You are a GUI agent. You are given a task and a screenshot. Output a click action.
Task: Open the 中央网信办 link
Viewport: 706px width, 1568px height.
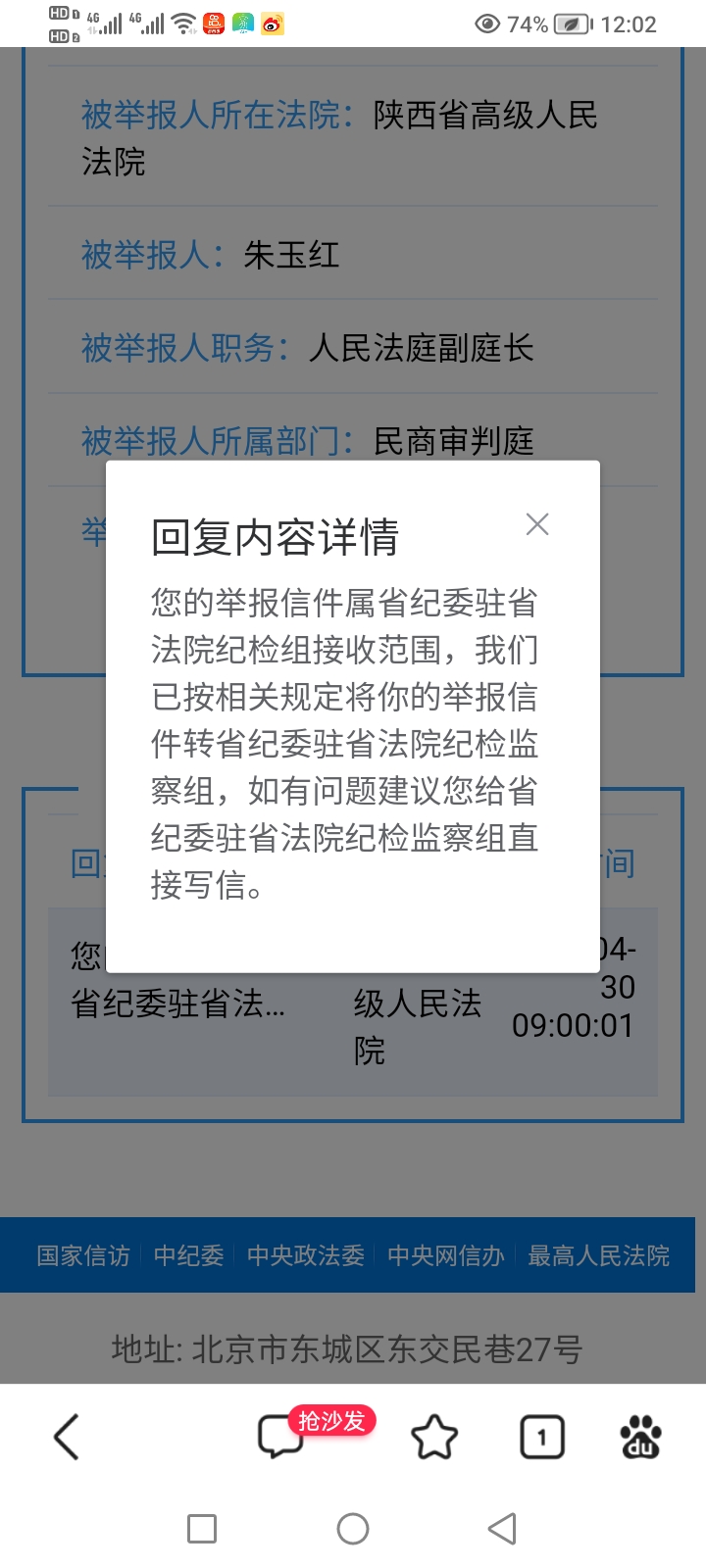pyautogui.click(x=445, y=1255)
